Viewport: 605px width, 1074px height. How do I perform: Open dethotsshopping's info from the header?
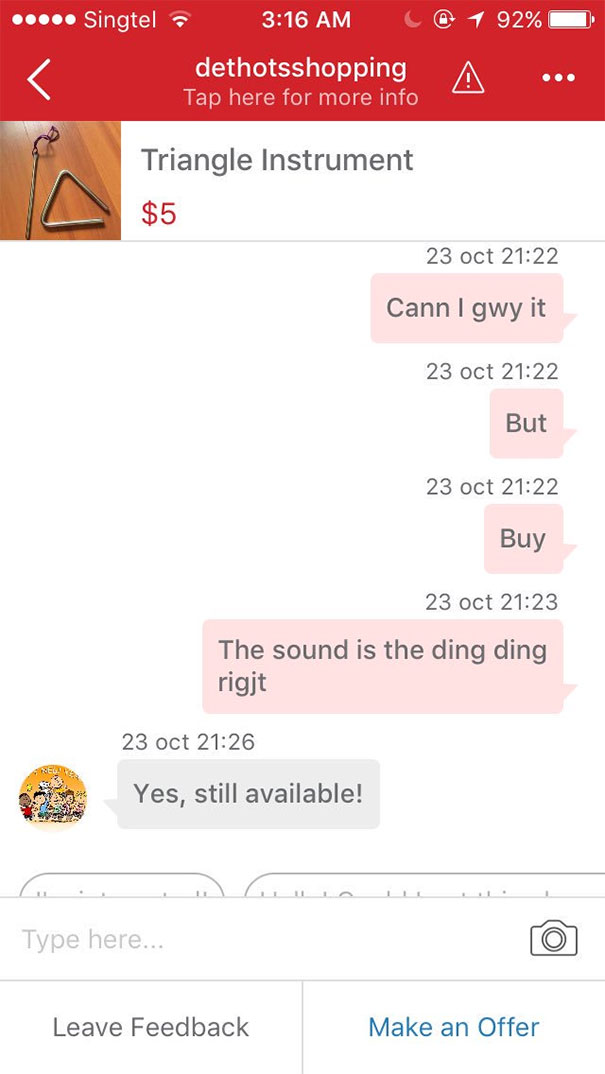(301, 82)
